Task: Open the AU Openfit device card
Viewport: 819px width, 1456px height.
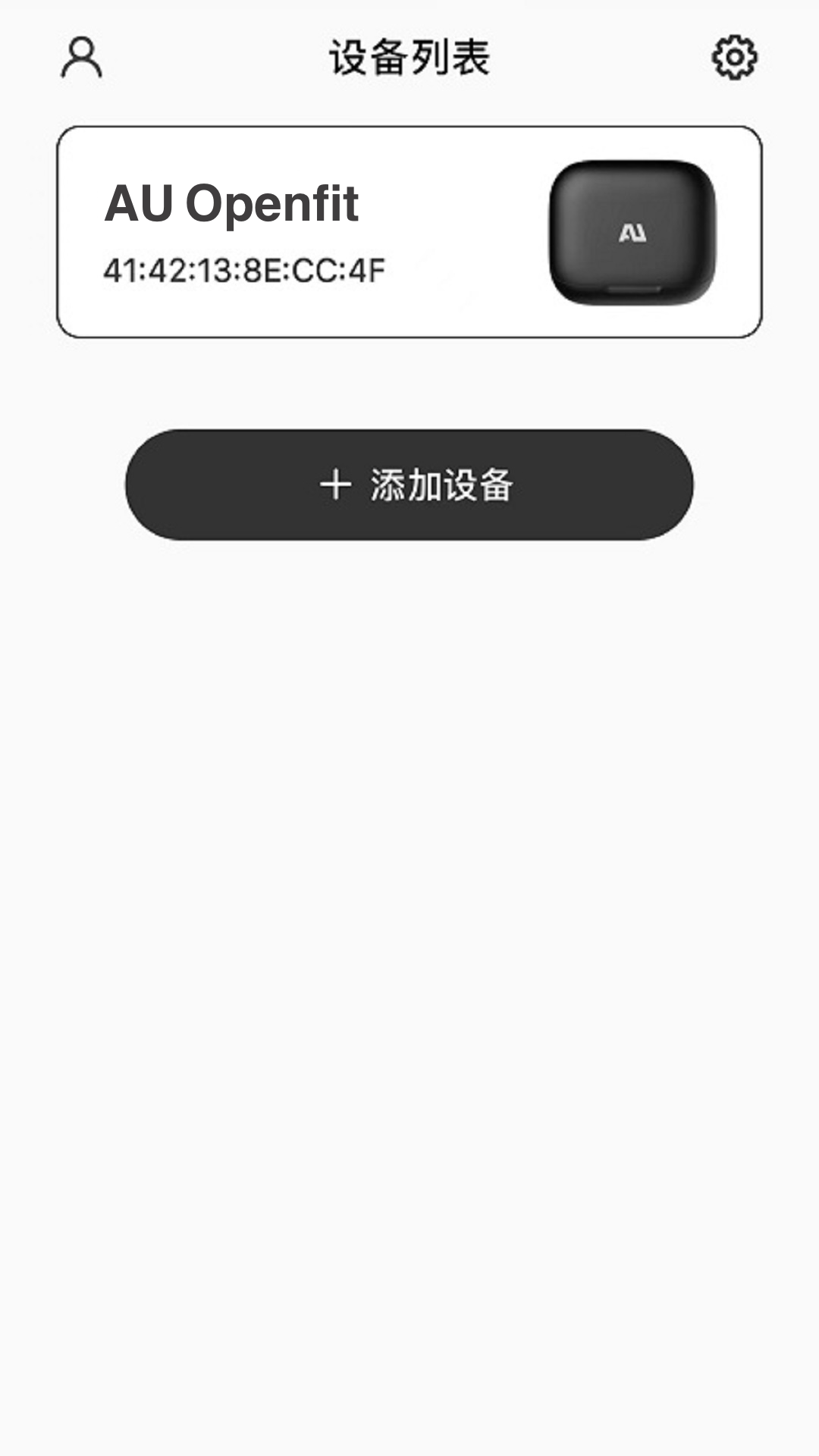Action: tap(409, 232)
